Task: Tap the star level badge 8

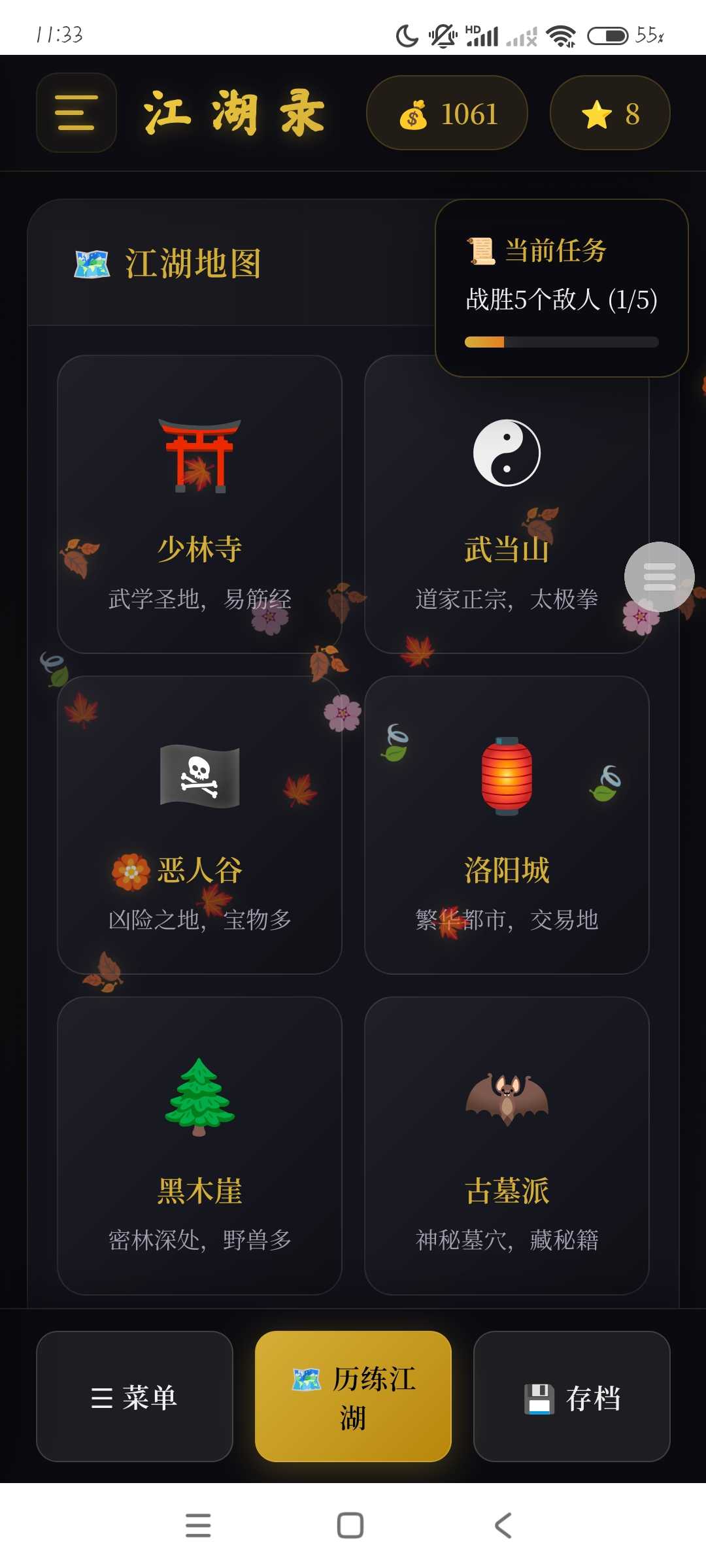Action: (x=610, y=113)
